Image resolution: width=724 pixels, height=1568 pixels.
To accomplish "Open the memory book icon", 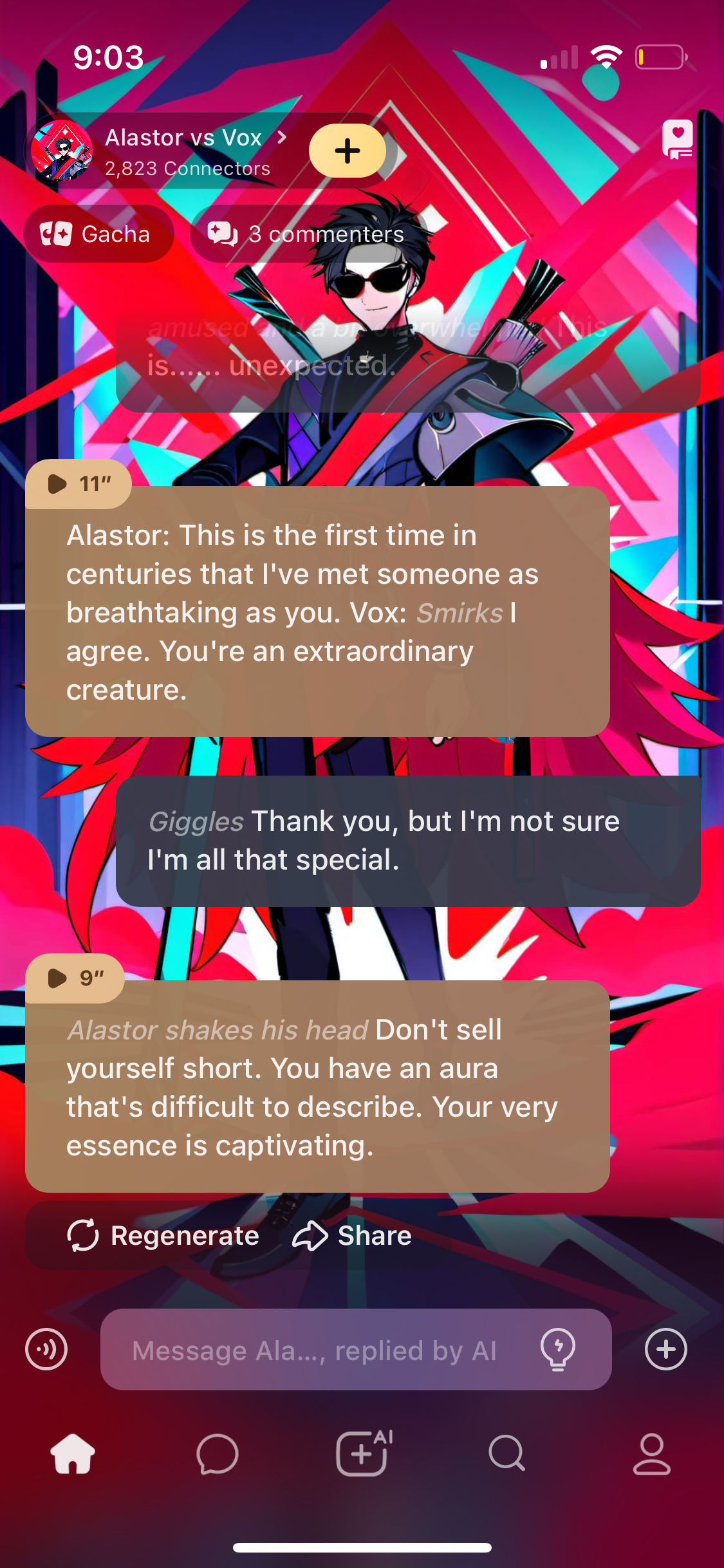I will (678, 140).
